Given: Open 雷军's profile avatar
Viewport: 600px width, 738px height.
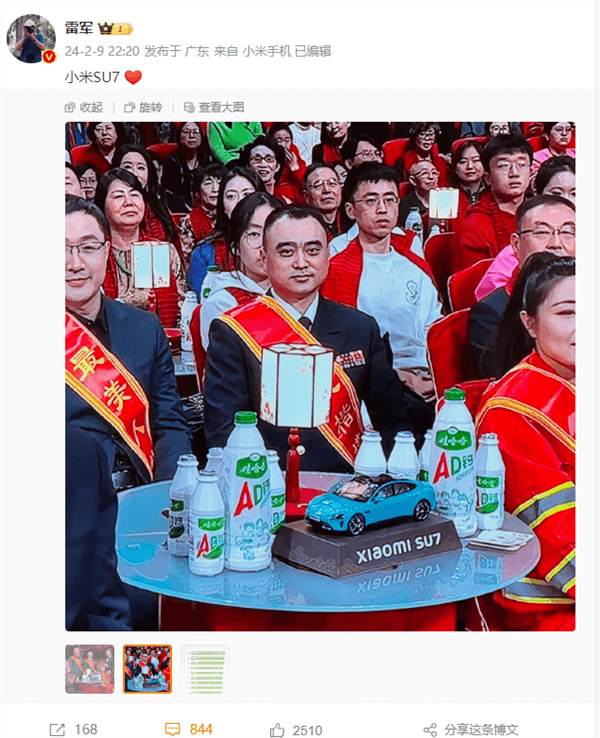Looking at the screenshot, I should click(x=32, y=39).
